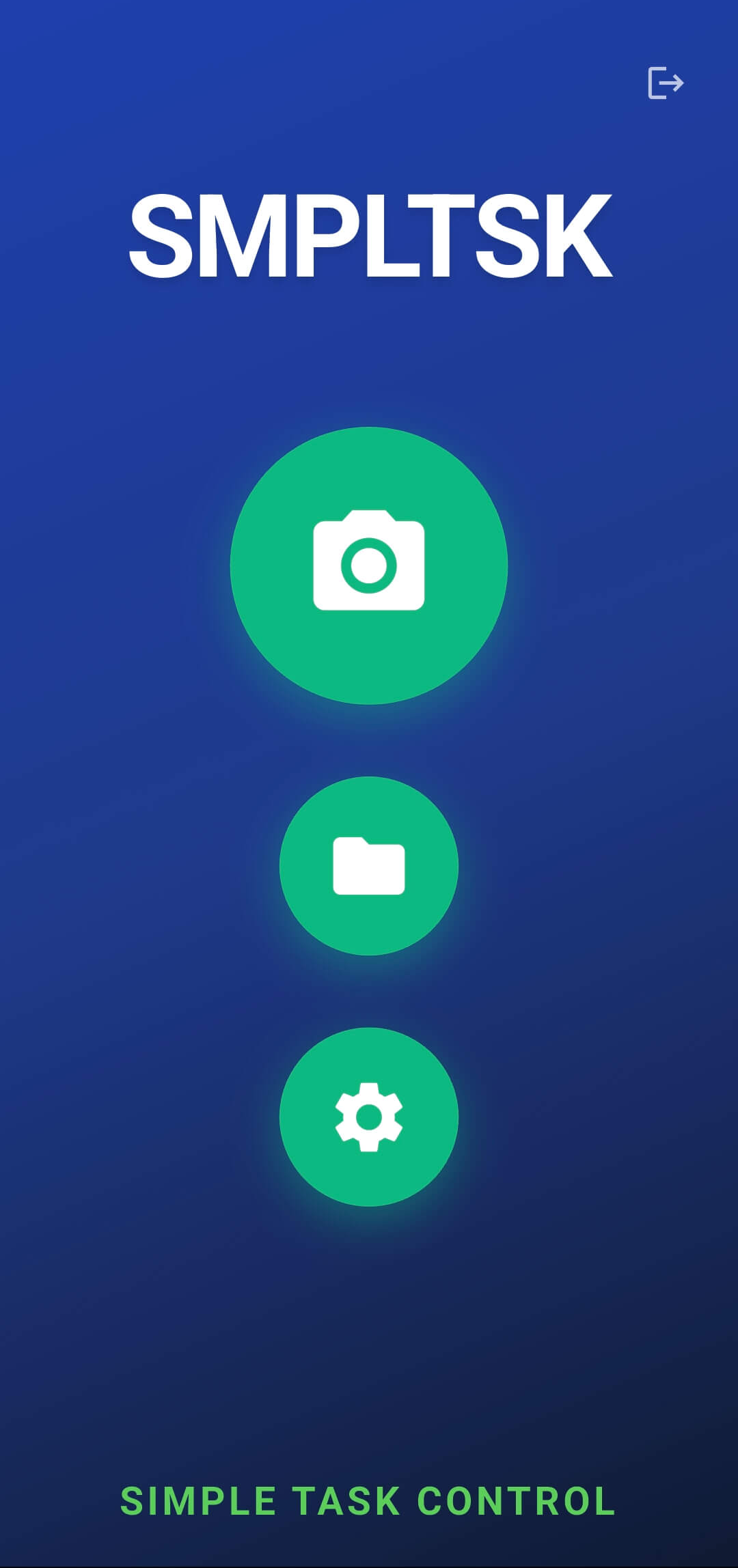Tap the logout icon at top right
Screen dimensions: 738x1568
[666, 83]
